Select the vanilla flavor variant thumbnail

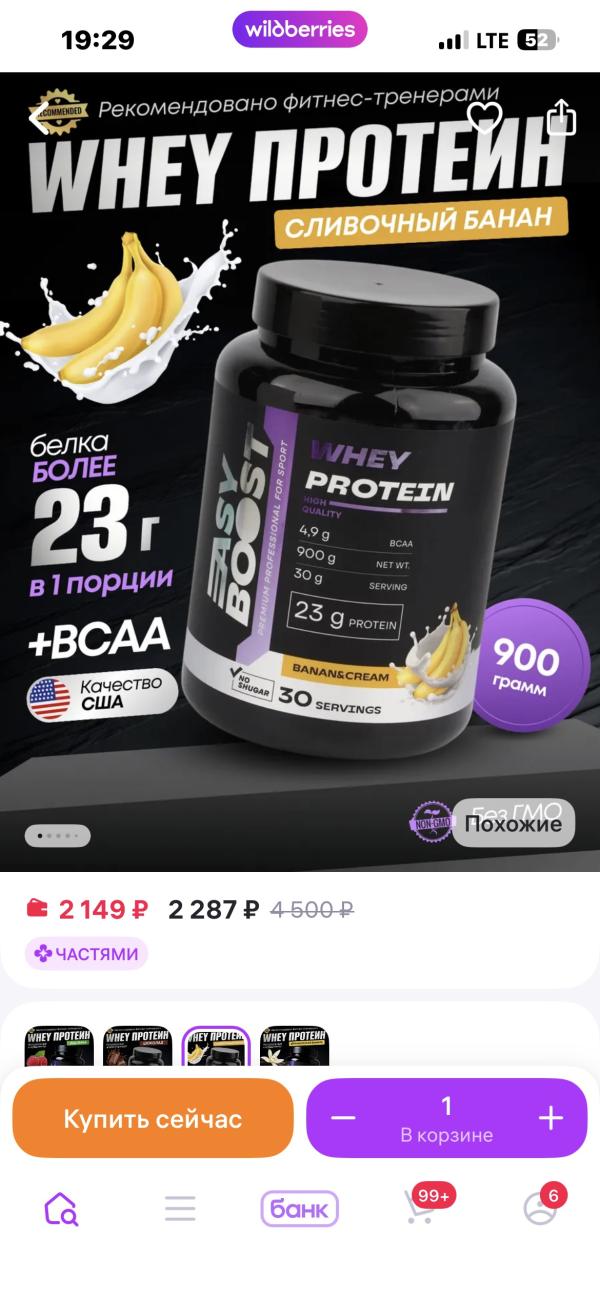[x=295, y=1045]
